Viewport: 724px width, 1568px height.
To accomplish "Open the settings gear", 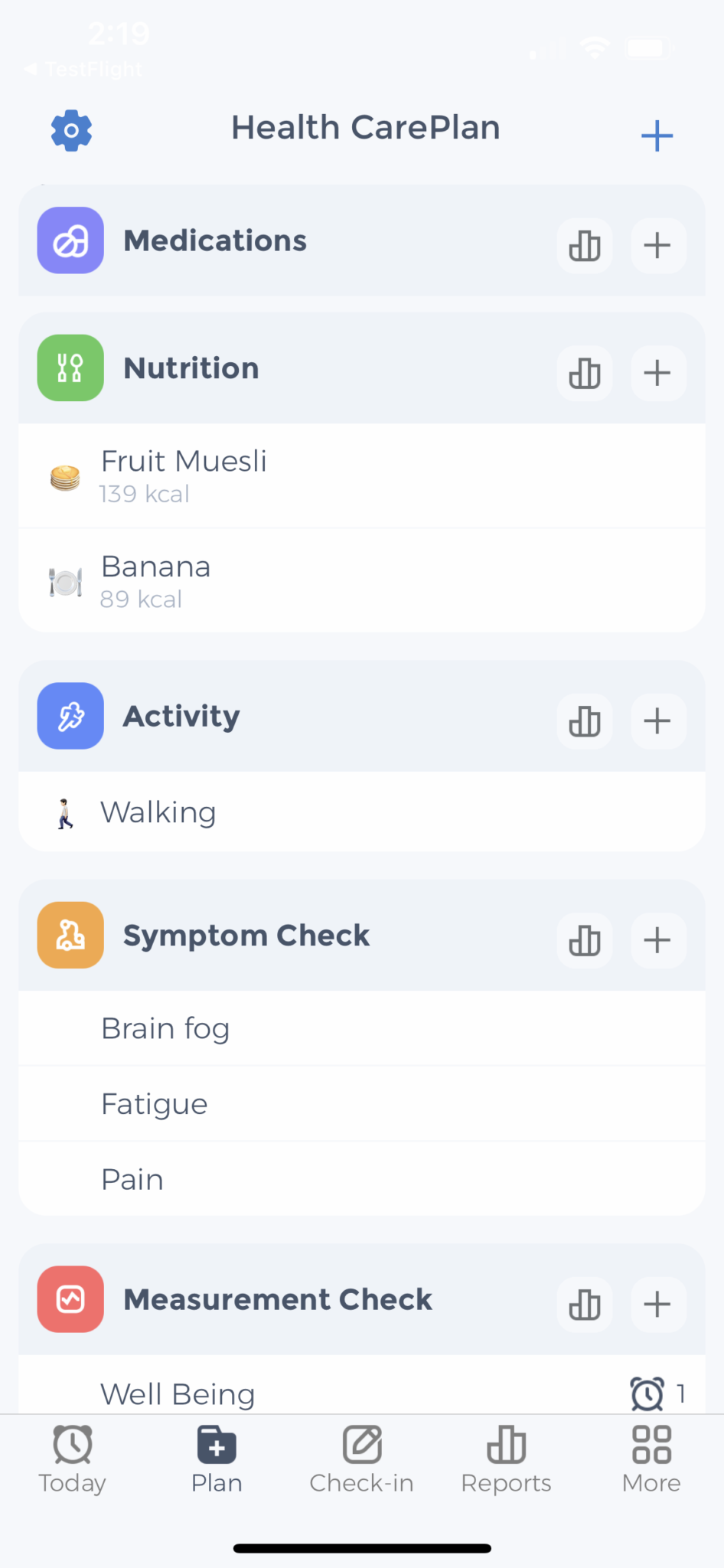I will [70, 130].
